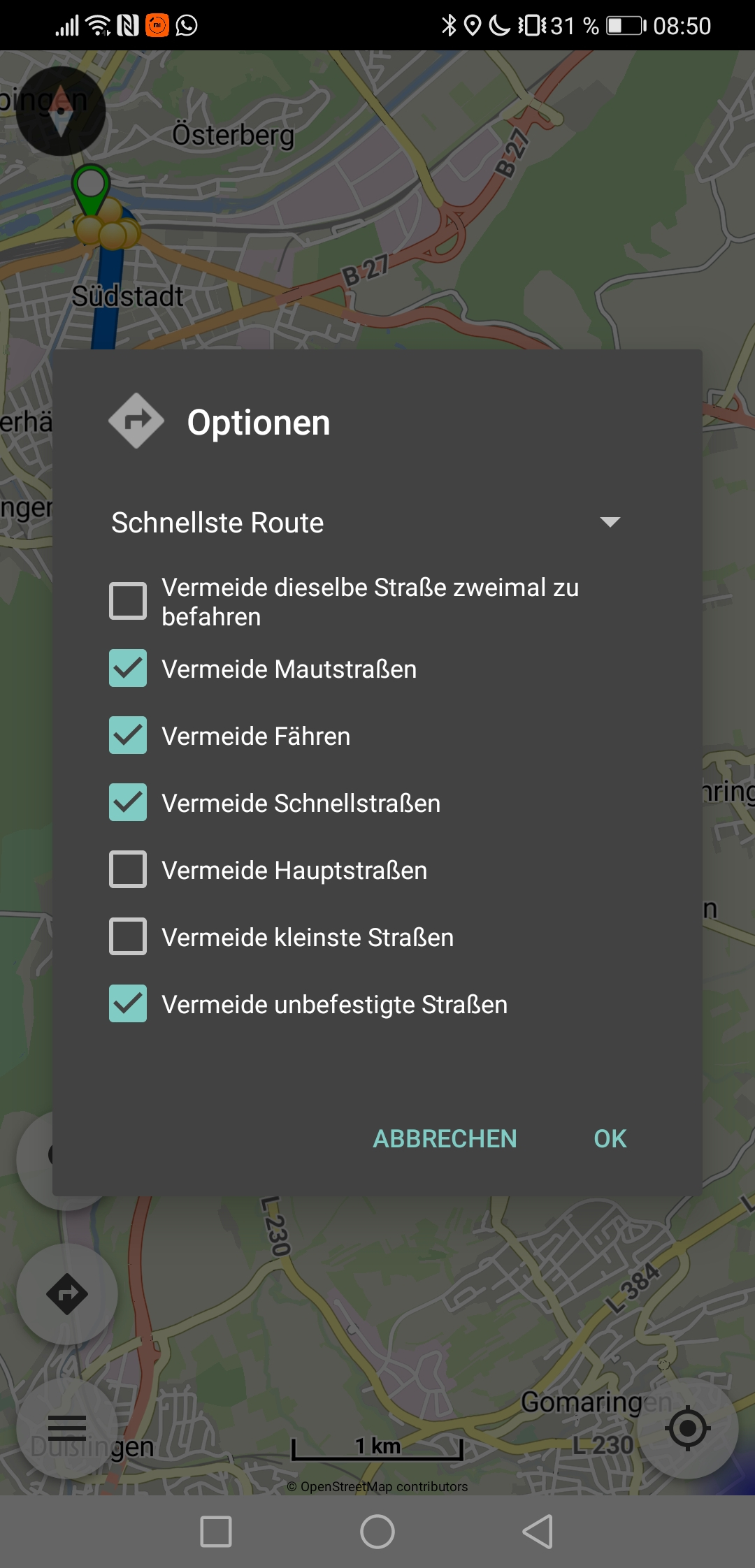The image size is (755, 1568).
Task: Disable the Vermeide Fähren option
Action: (x=128, y=736)
